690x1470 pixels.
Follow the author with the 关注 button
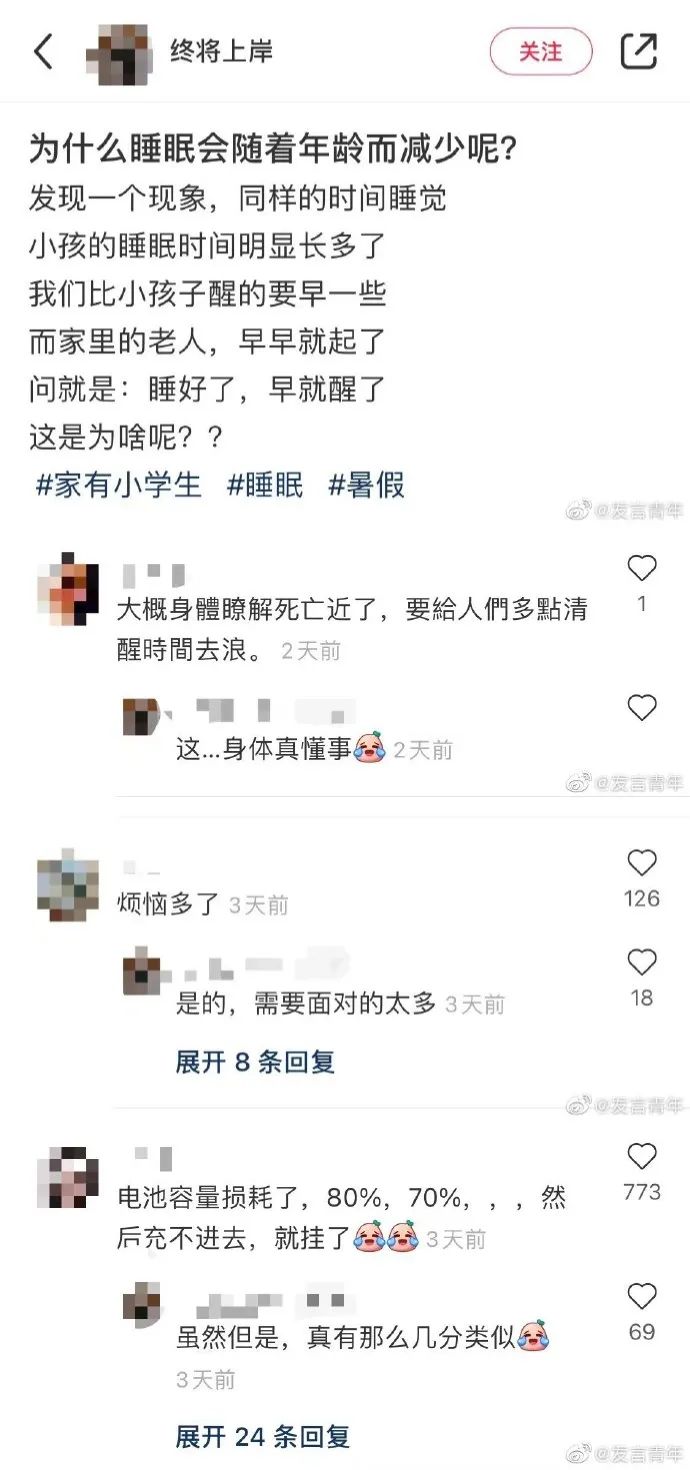click(540, 52)
